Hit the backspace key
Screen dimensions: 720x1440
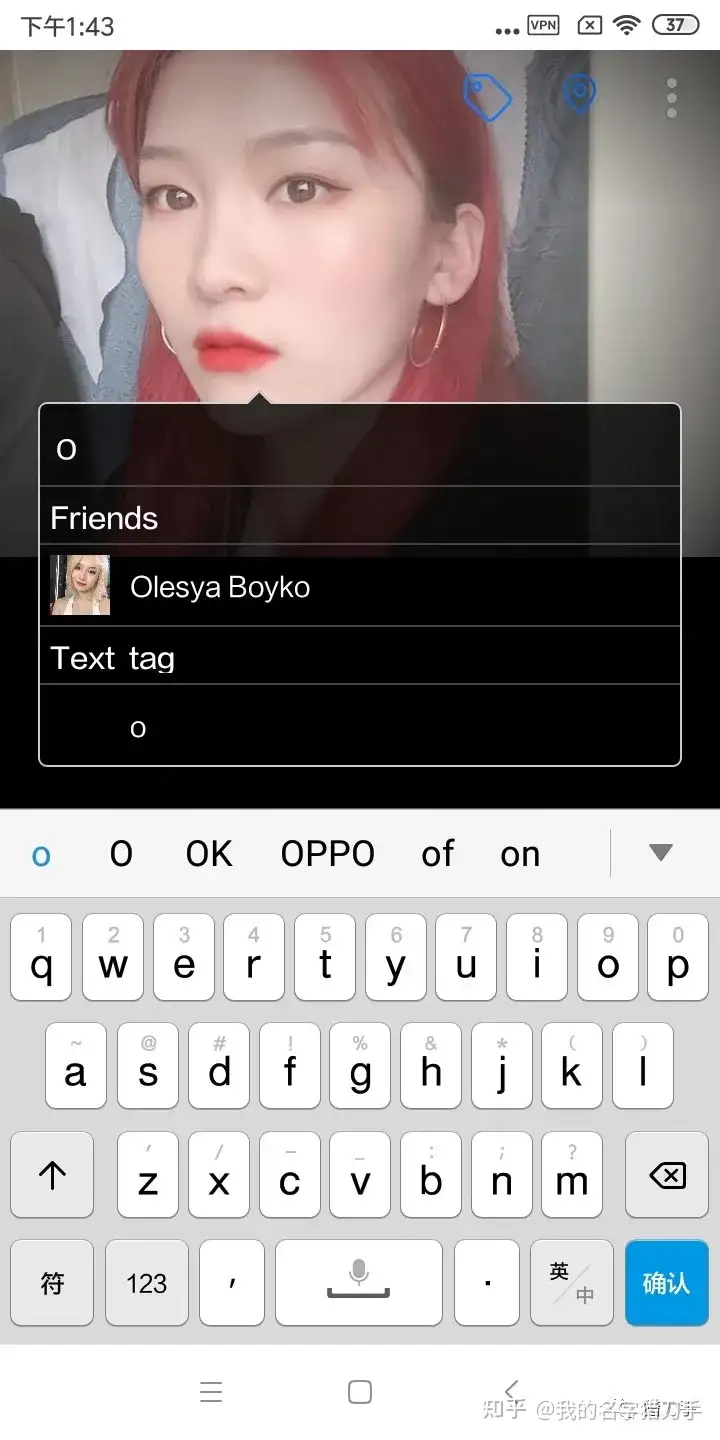[x=667, y=1176]
